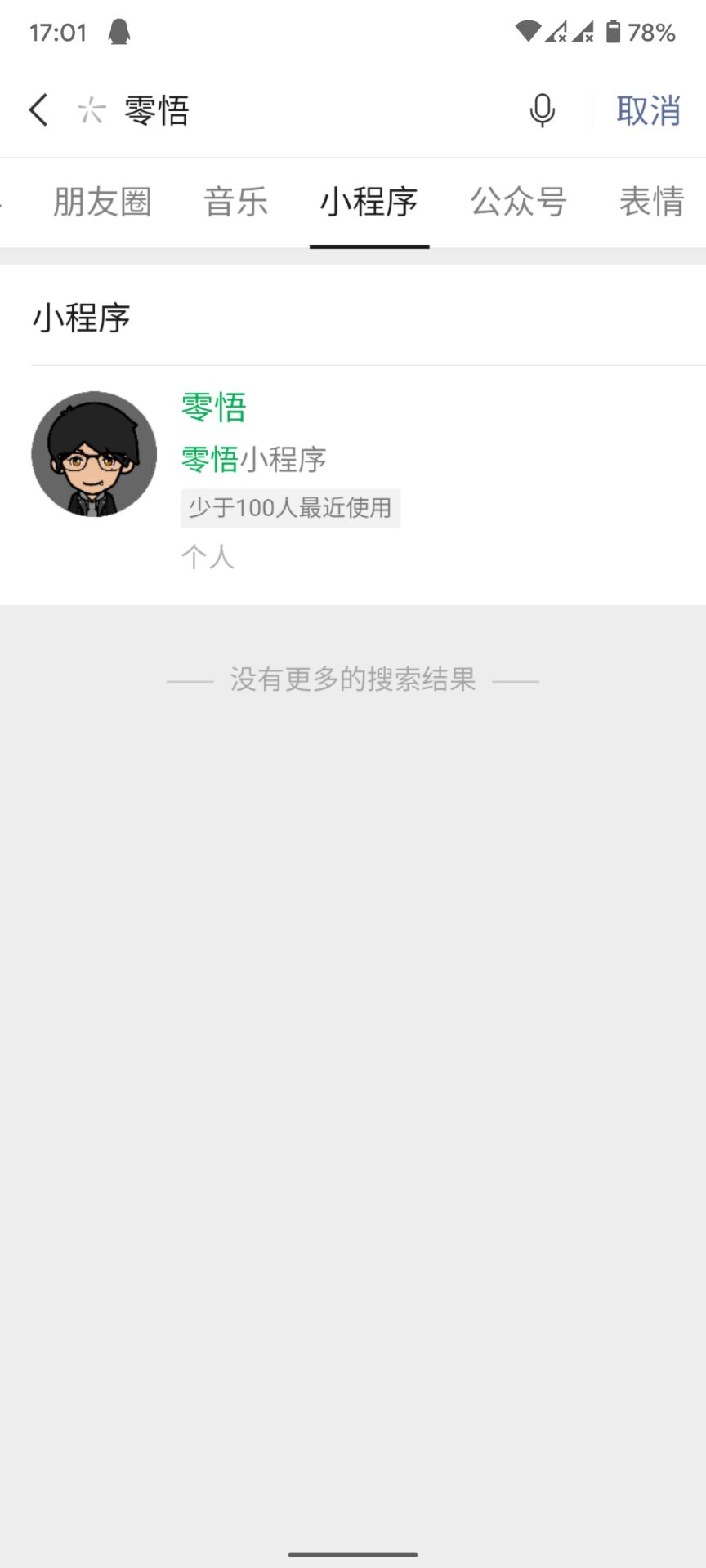This screenshot has height=1568, width=706.
Task: Go back using the arrow icon
Action: [38, 110]
